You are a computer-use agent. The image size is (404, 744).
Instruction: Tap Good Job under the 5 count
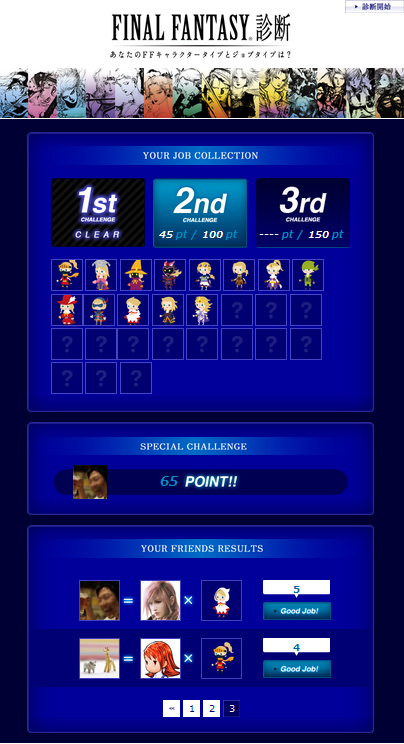tap(297, 611)
